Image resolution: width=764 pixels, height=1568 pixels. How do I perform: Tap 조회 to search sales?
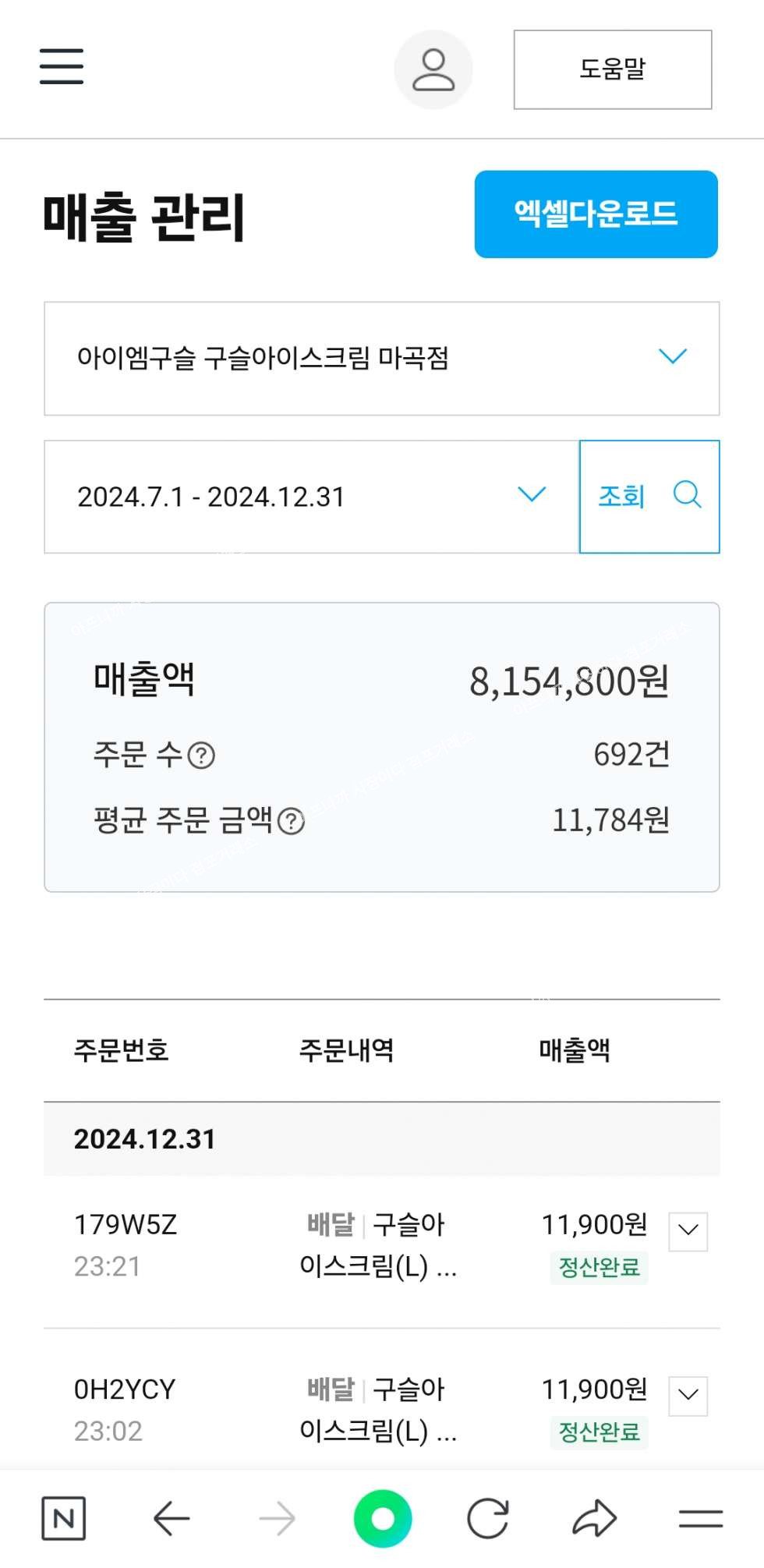tap(649, 497)
